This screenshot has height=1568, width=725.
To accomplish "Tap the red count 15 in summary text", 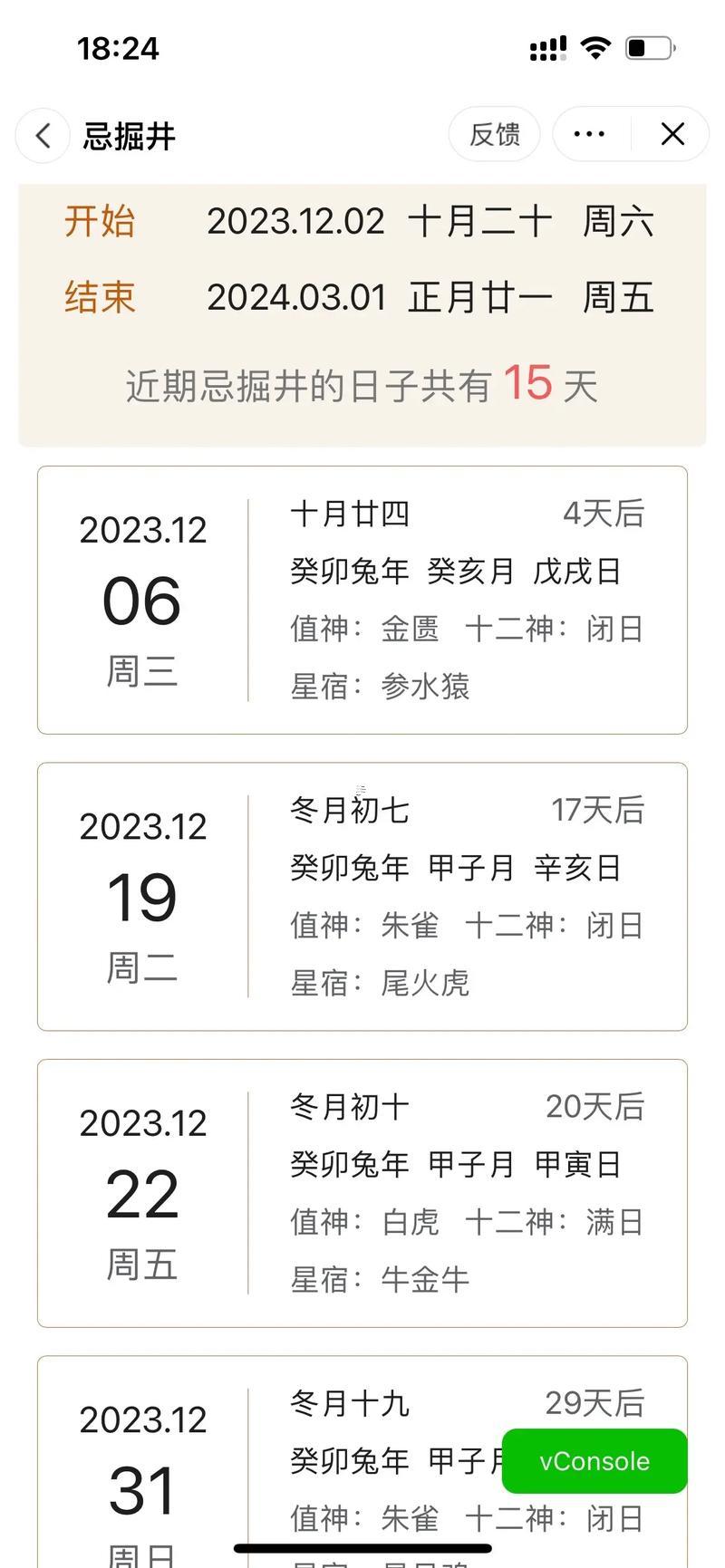I will click(528, 383).
